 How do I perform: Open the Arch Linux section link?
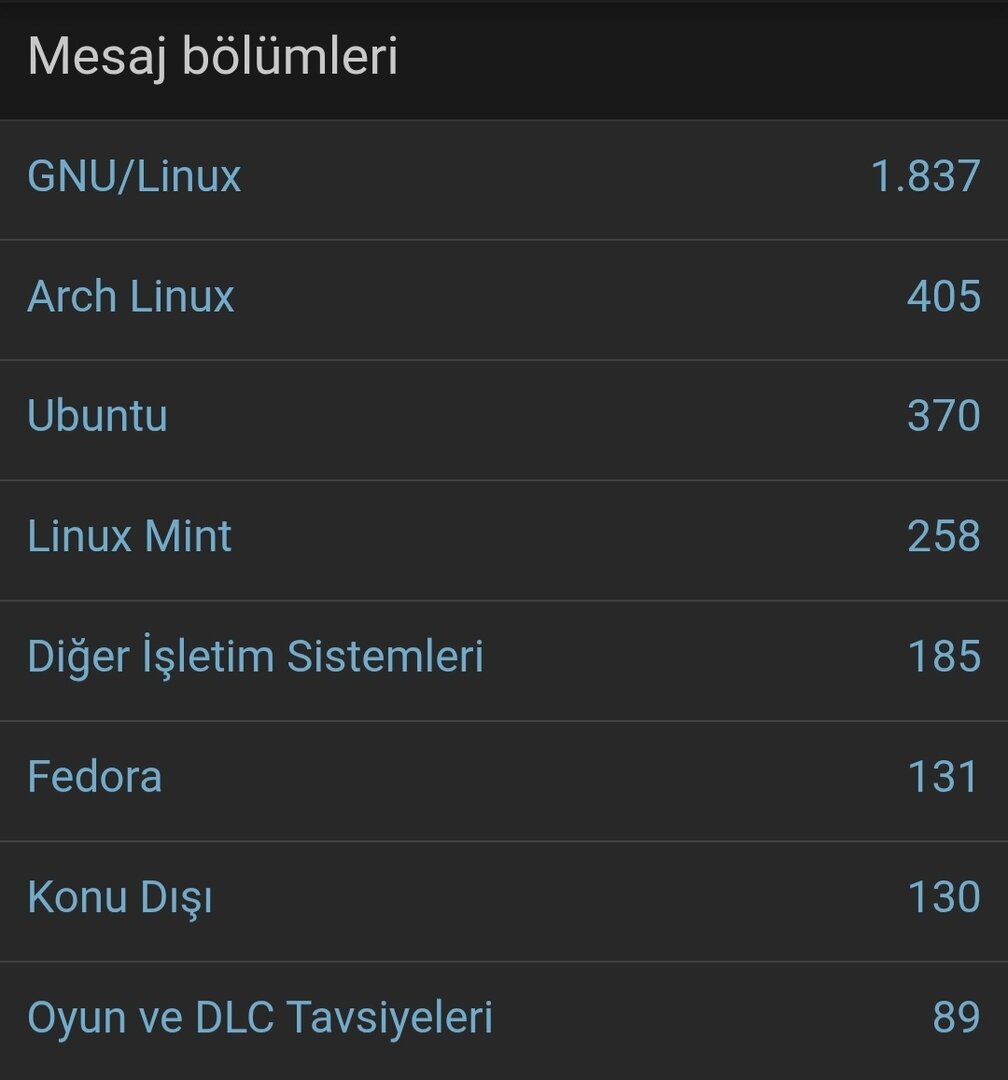(x=131, y=297)
